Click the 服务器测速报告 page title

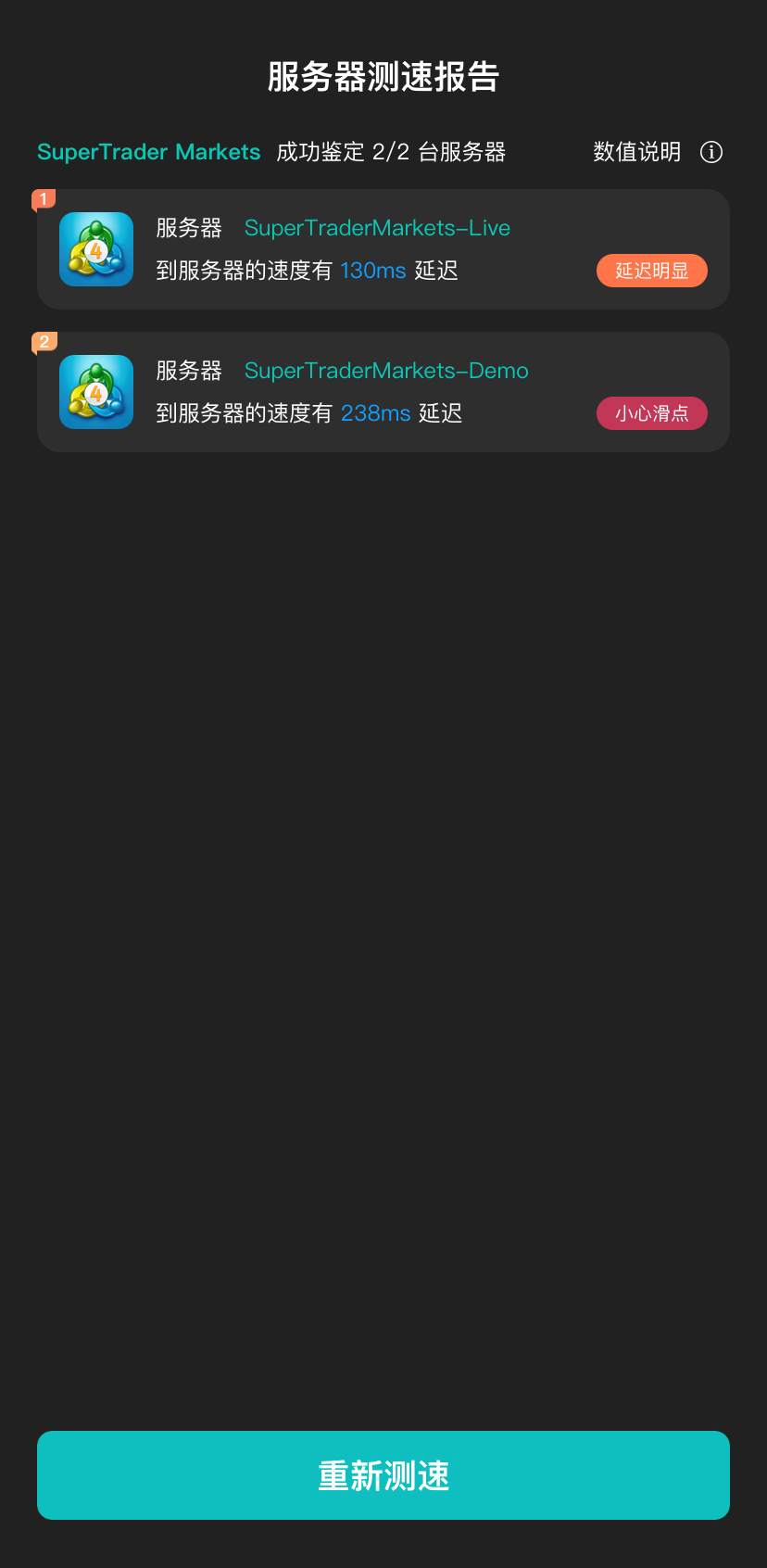point(383,78)
